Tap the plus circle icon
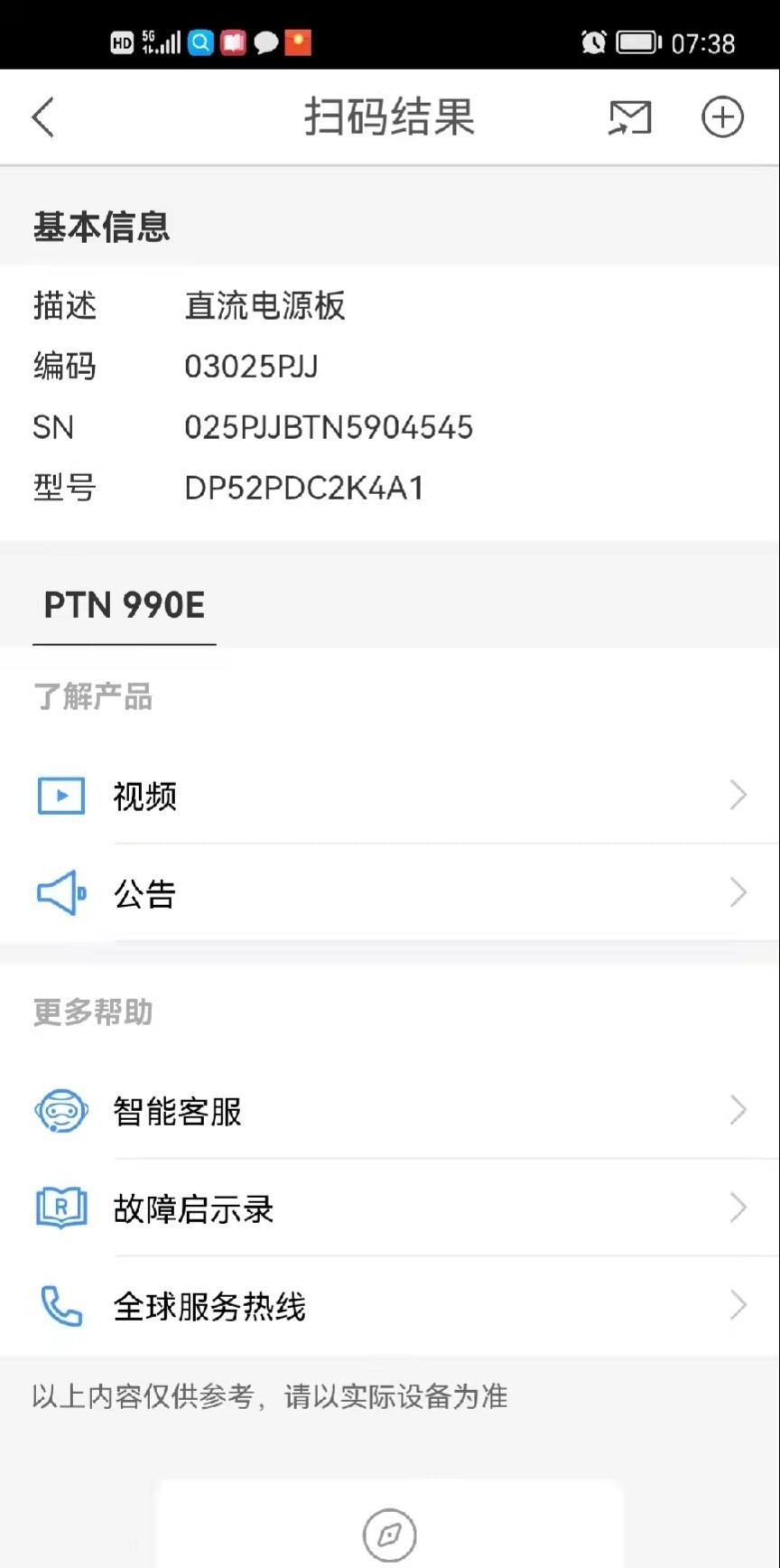Screen dimensions: 780x1568 722,117
